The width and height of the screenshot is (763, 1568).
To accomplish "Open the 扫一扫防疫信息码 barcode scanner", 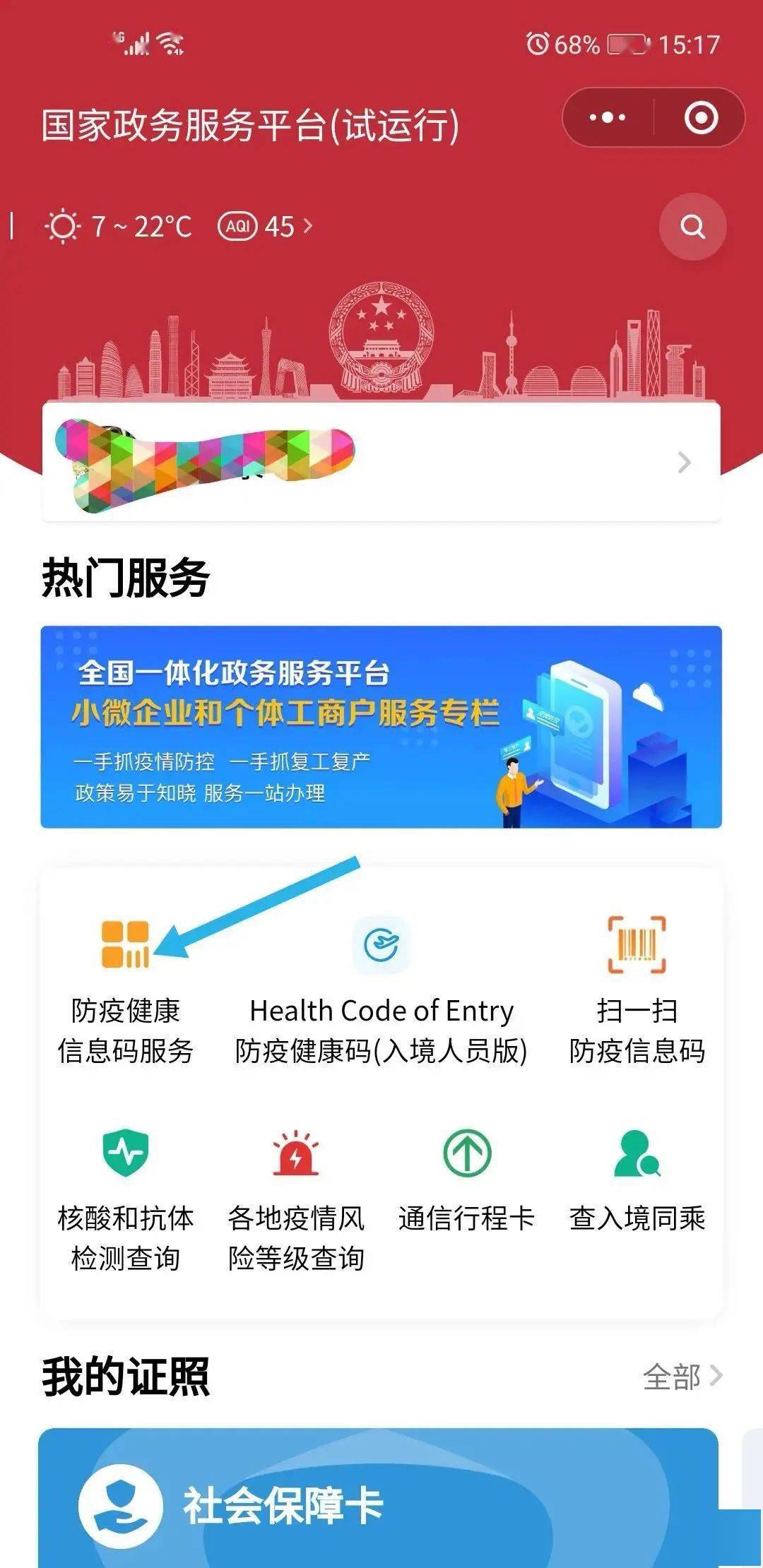I will pyautogui.click(x=634, y=944).
